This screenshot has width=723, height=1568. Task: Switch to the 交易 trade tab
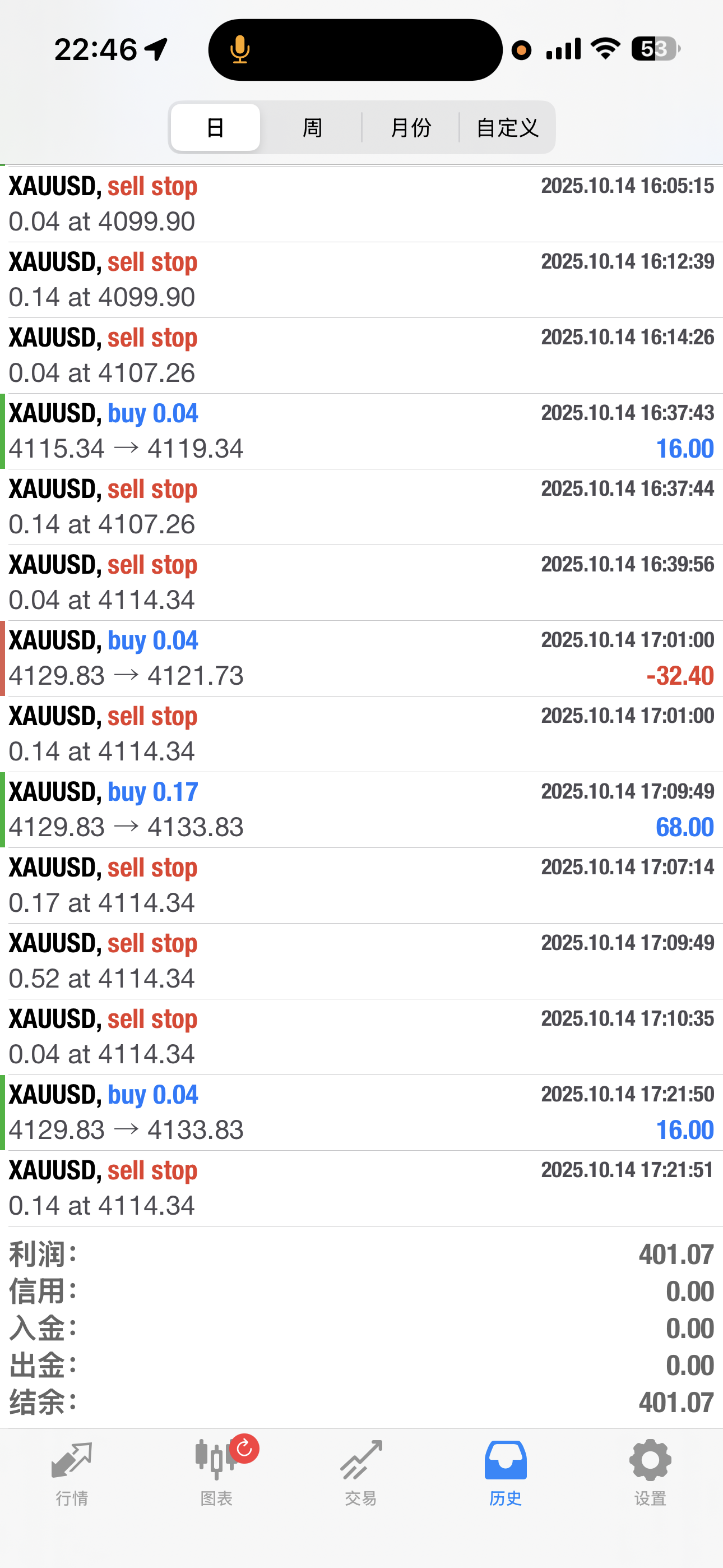pyautogui.click(x=361, y=1472)
